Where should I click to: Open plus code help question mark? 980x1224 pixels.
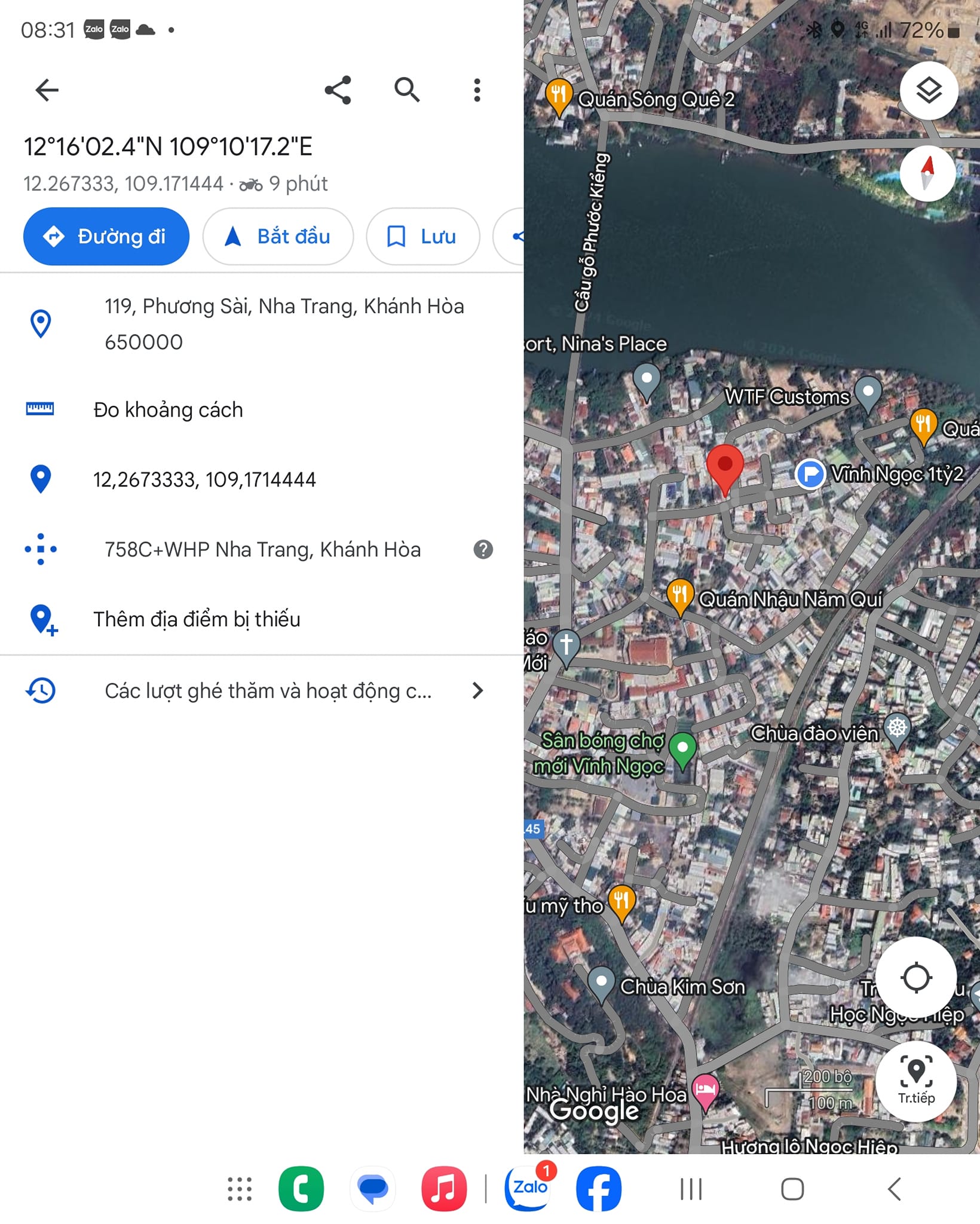tap(483, 549)
